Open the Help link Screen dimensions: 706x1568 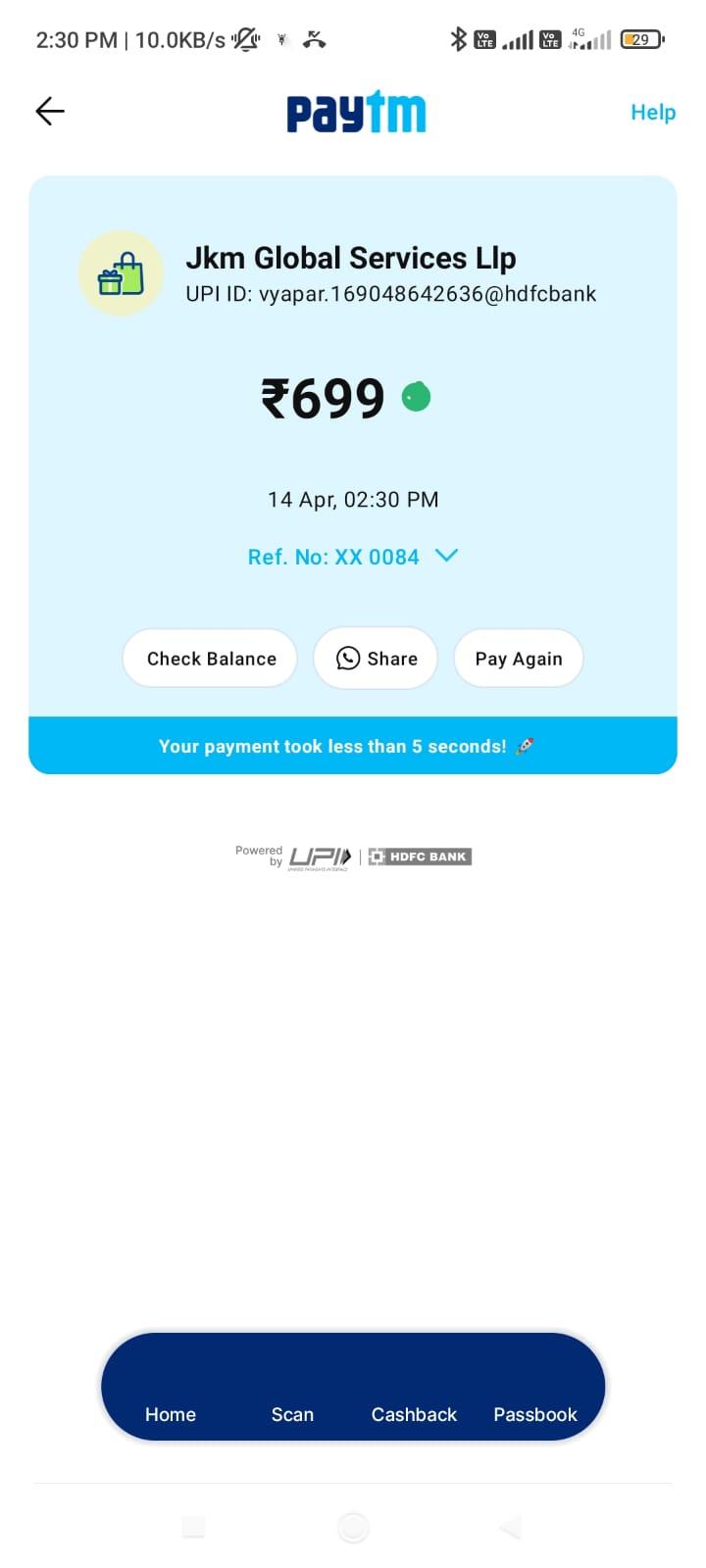click(653, 113)
